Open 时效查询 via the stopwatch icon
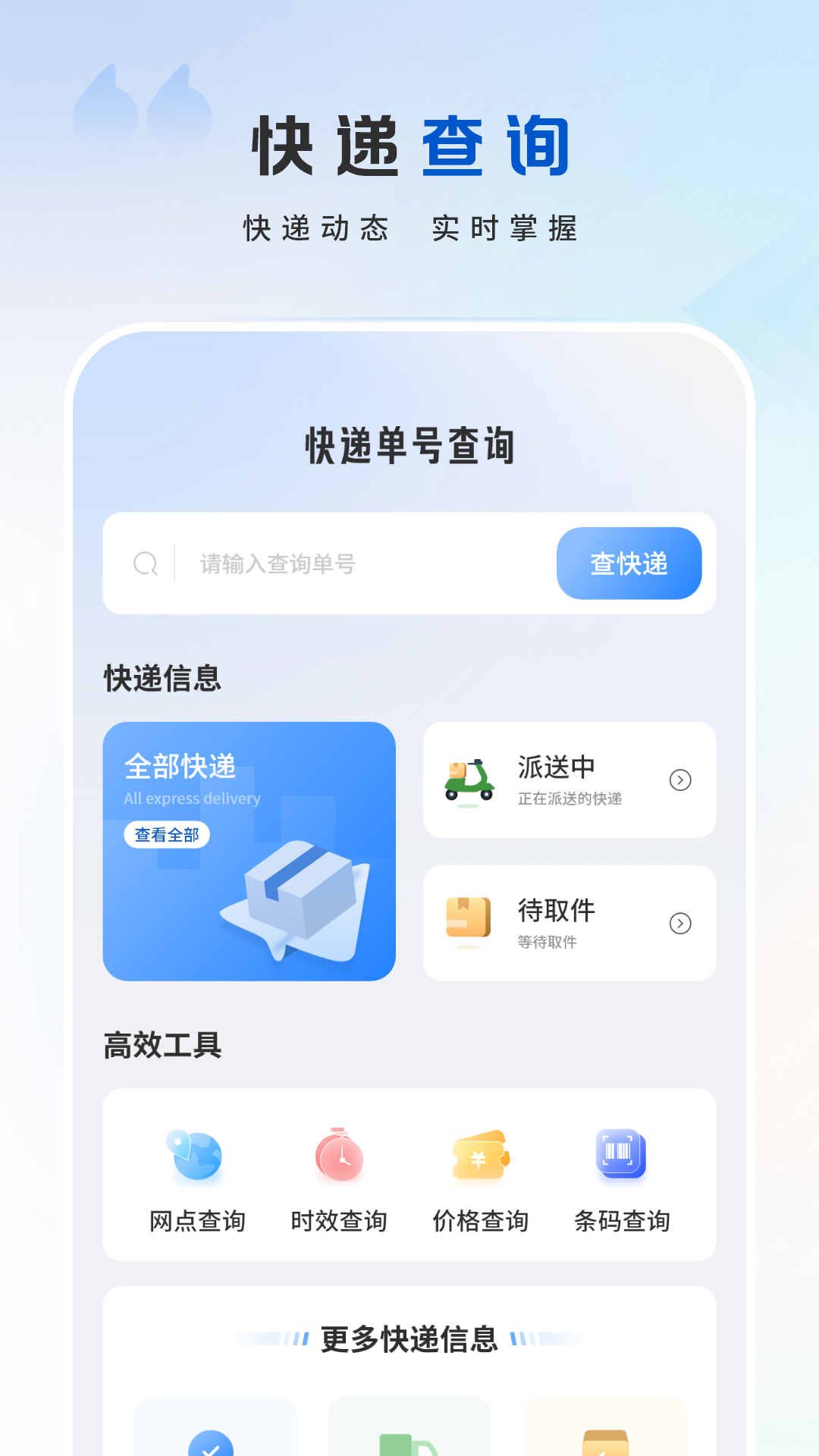The height and width of the screenshot is (1456, 819). click(x=338, y=1155)
